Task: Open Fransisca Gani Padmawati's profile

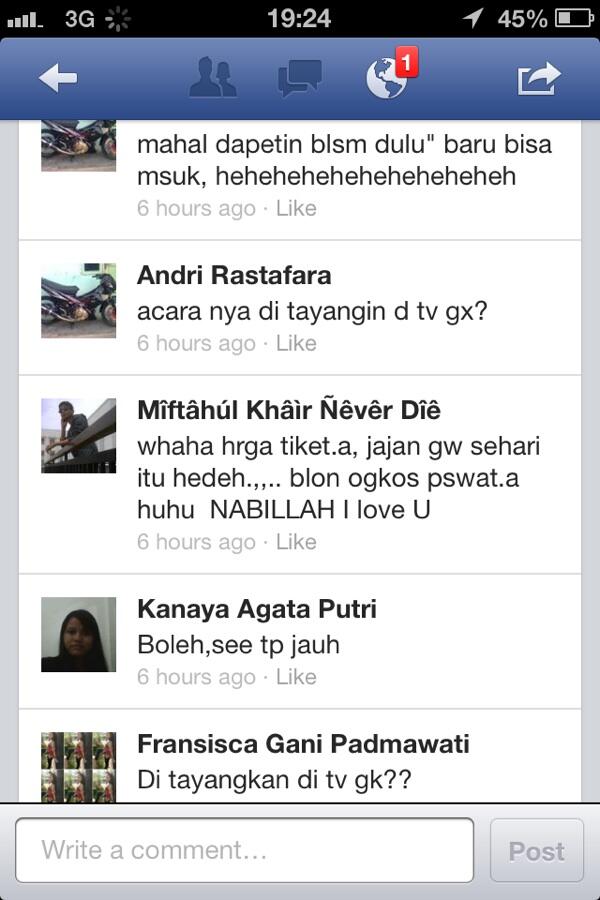Action: point(303,744)
